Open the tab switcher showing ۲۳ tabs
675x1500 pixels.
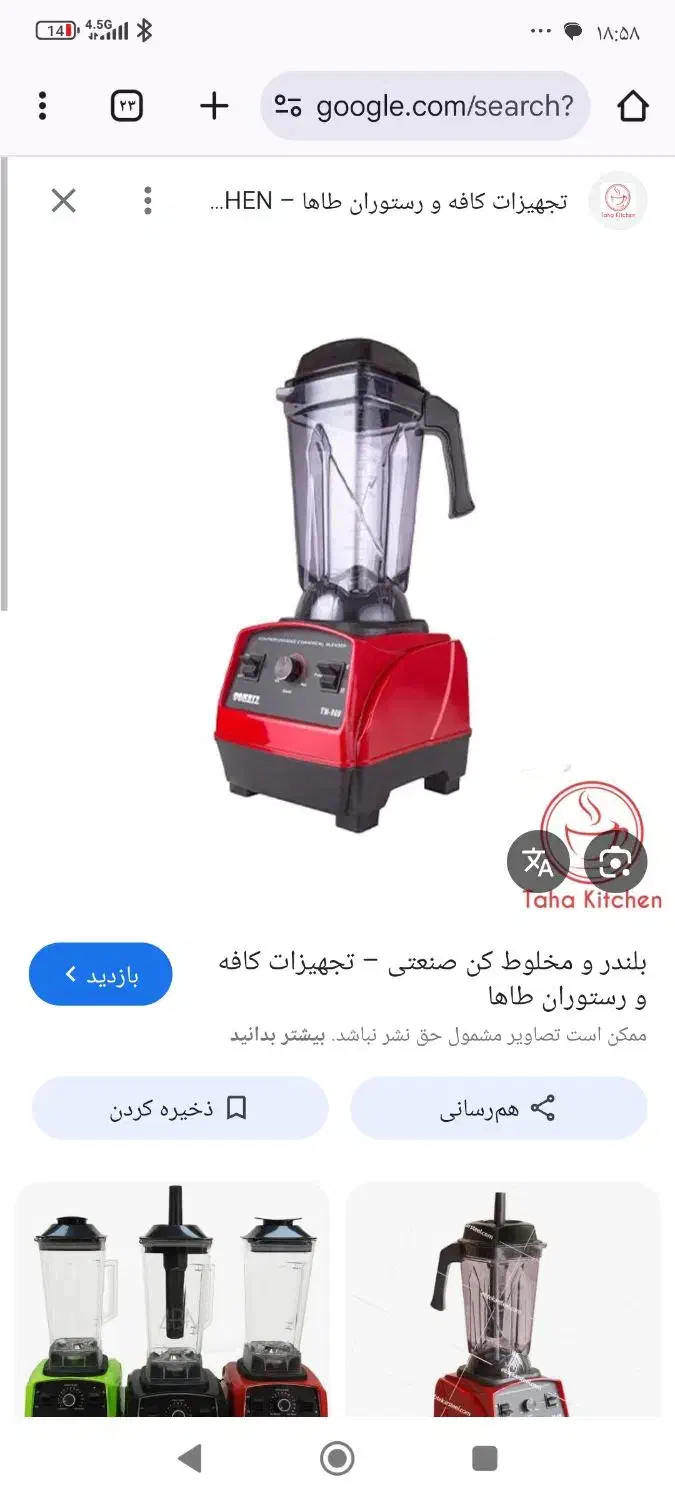(127, 106)
